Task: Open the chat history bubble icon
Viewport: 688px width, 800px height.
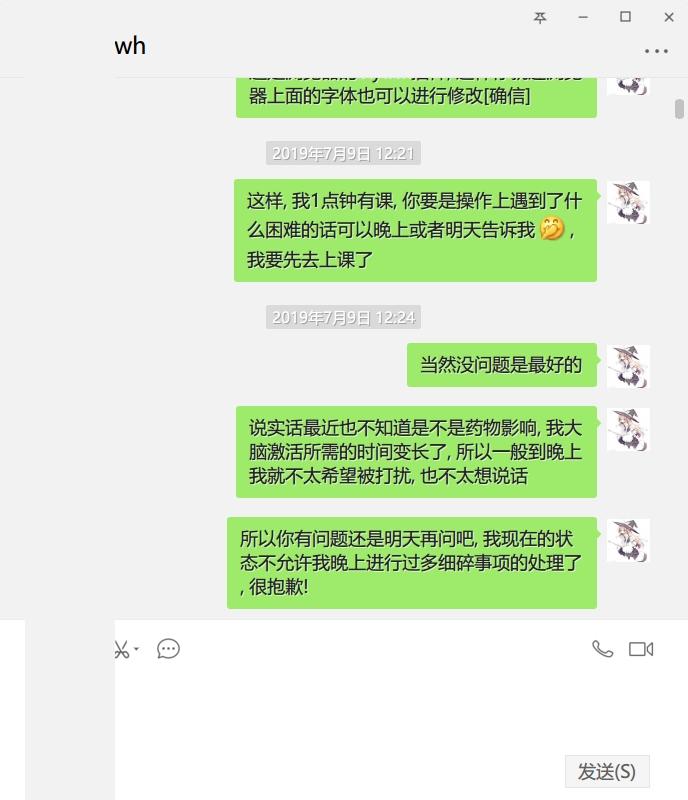Action: (169, 649)
